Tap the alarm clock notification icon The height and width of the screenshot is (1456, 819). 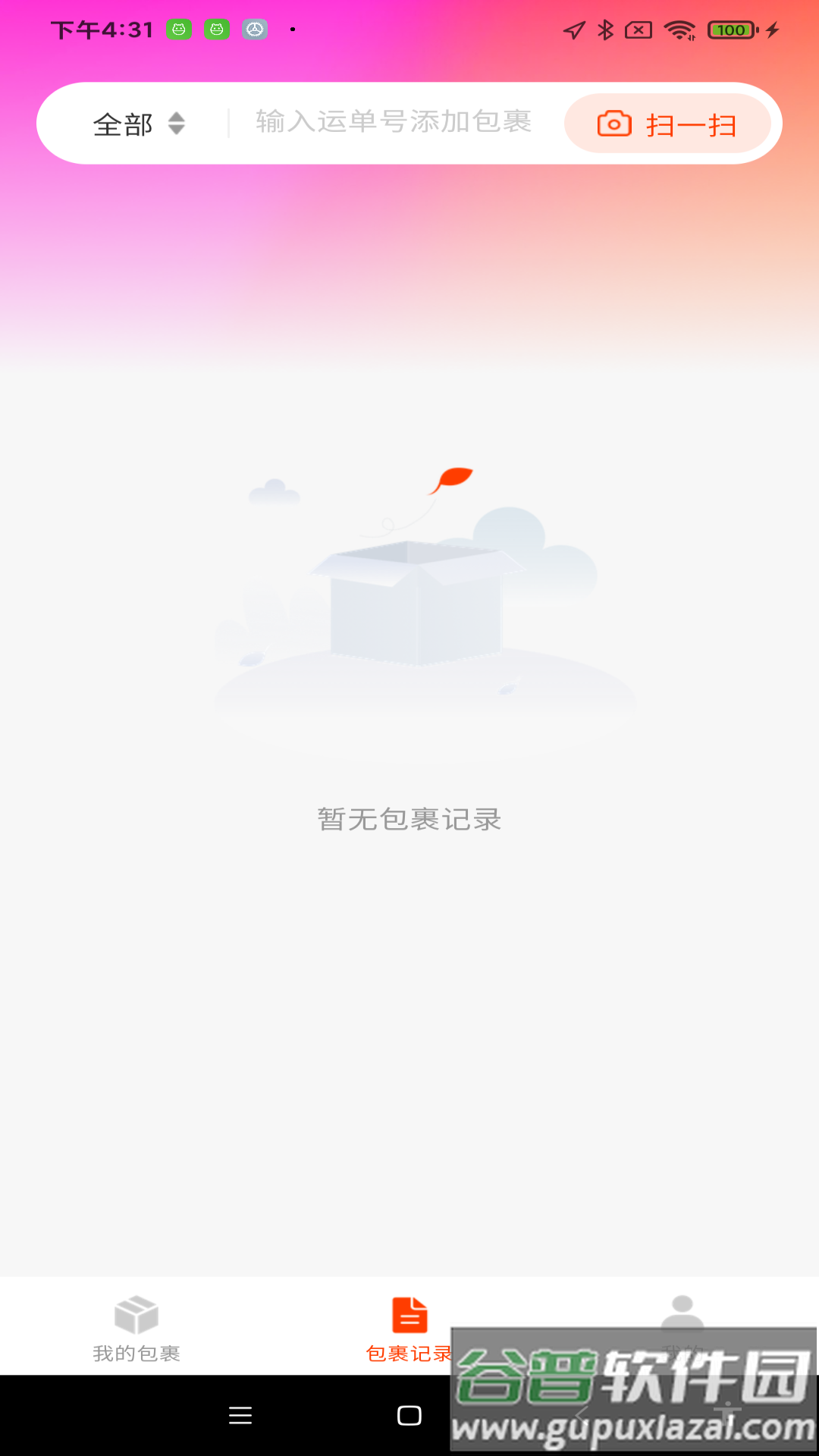click(x=256, y=29)
